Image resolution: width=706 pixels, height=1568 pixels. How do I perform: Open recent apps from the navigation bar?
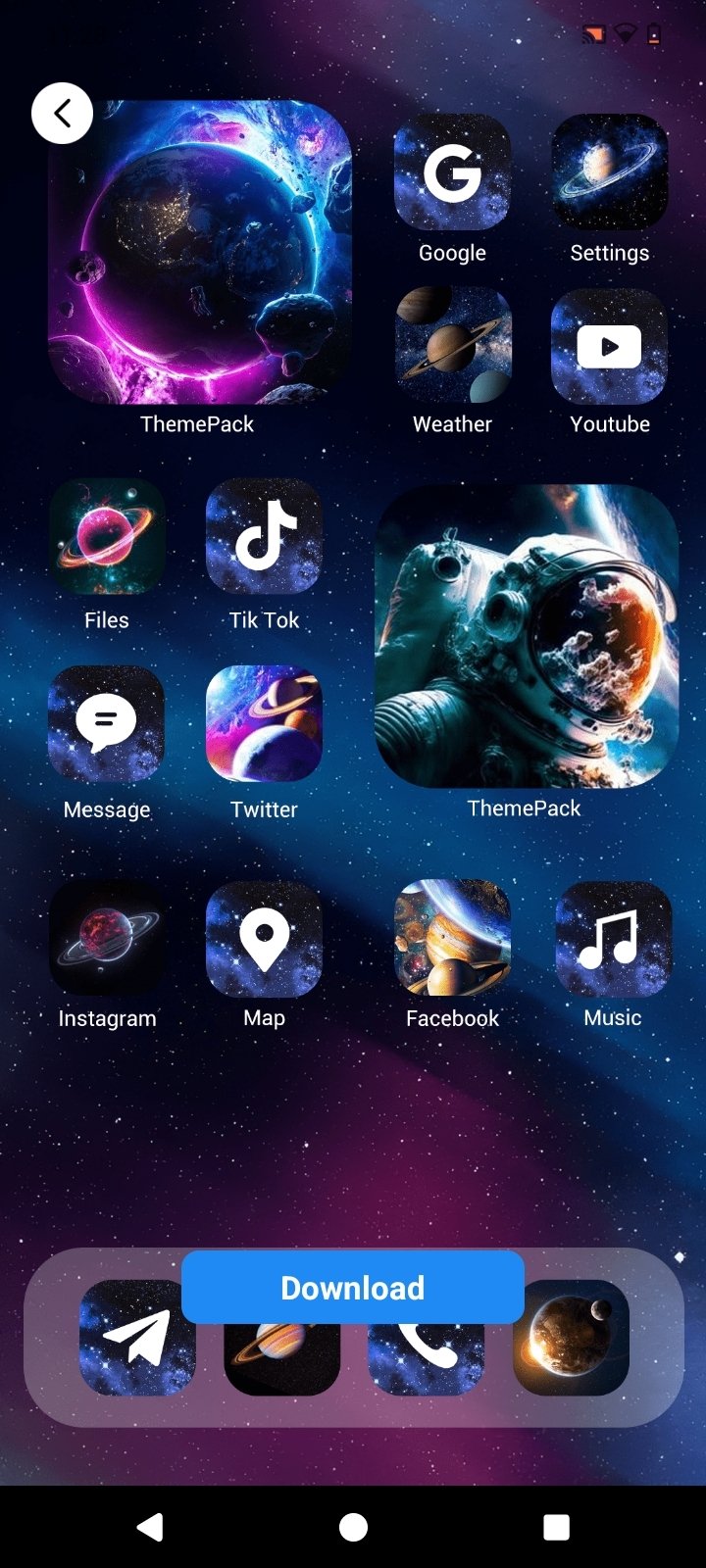[x=556, y=1527]
